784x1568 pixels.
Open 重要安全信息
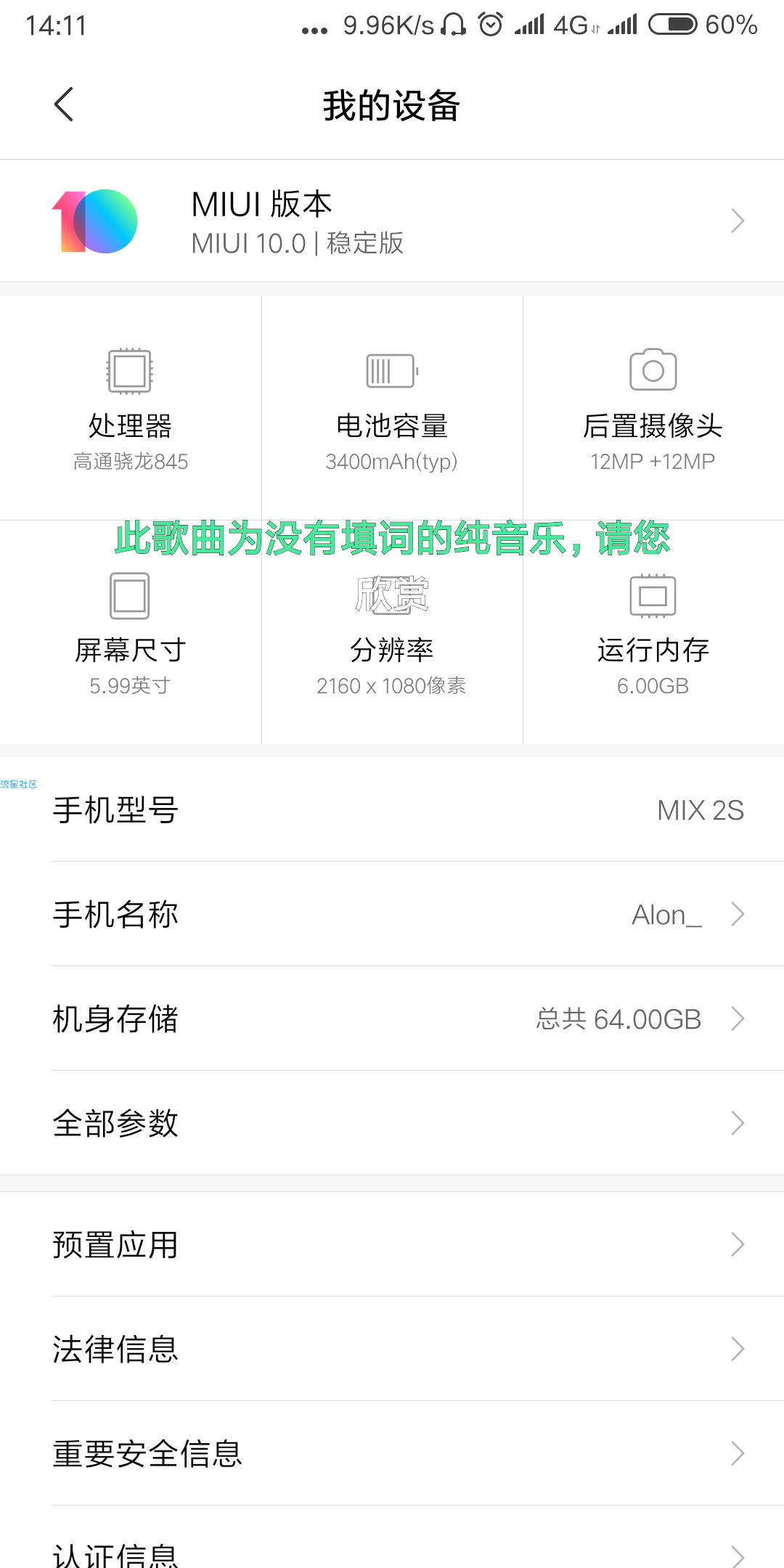pos(392,1453)
